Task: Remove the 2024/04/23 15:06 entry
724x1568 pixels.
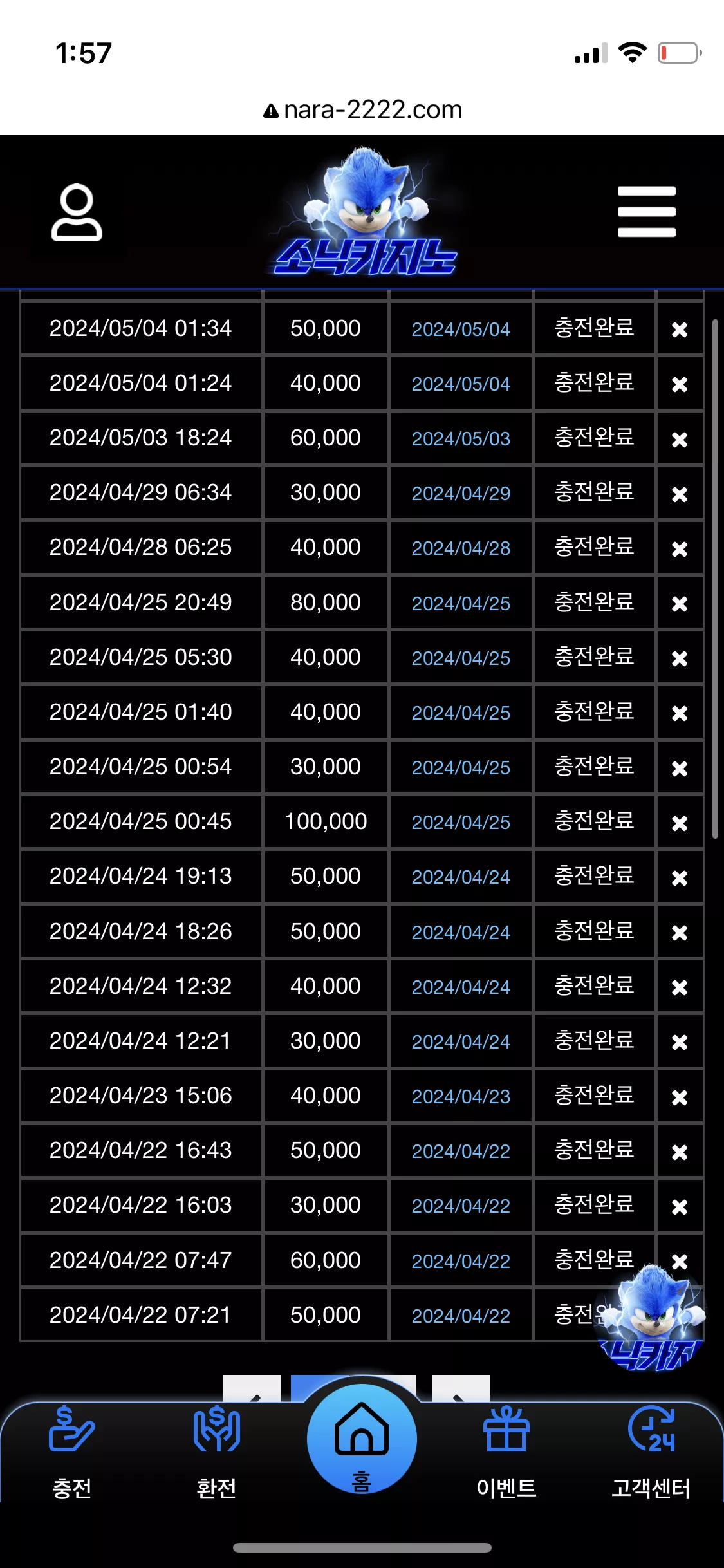Action: point(680,1097)
